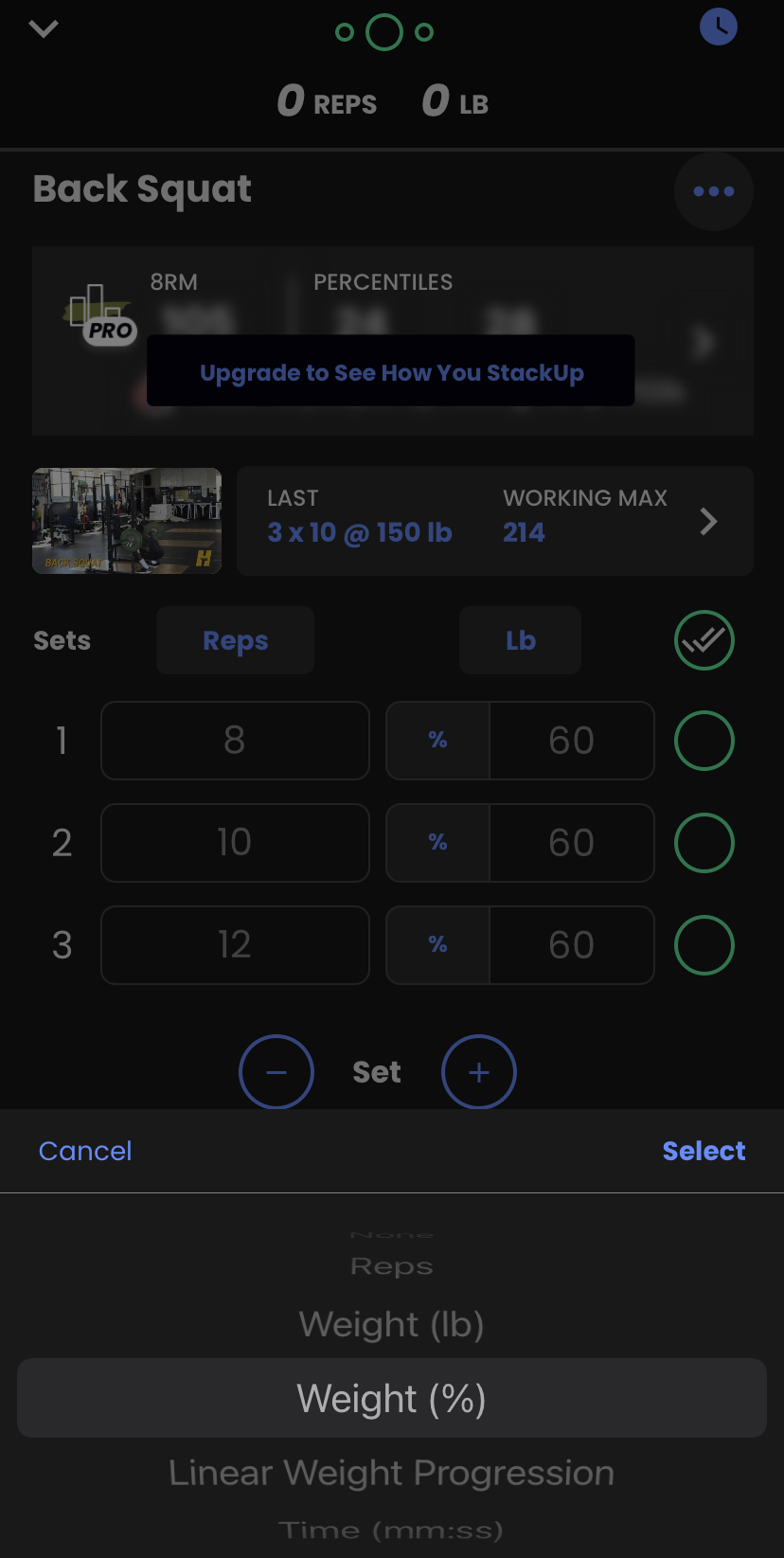Image resolution: width=784 pixels, height=1558 pixels.
Task: Choose Linear Weight Progression option
Action: [392, 1473]
